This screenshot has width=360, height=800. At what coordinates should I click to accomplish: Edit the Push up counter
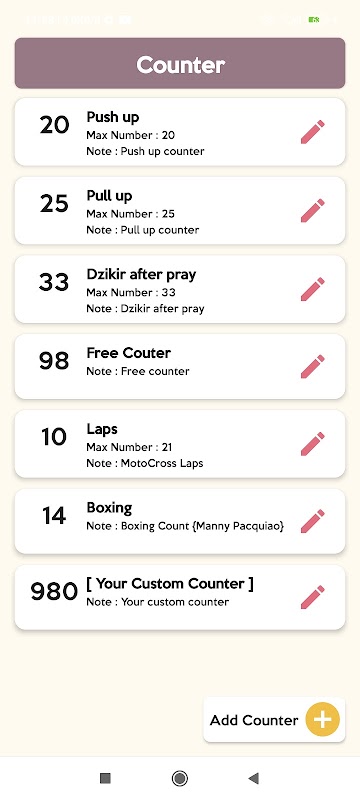pyautogui.click(x=313, y=132)
